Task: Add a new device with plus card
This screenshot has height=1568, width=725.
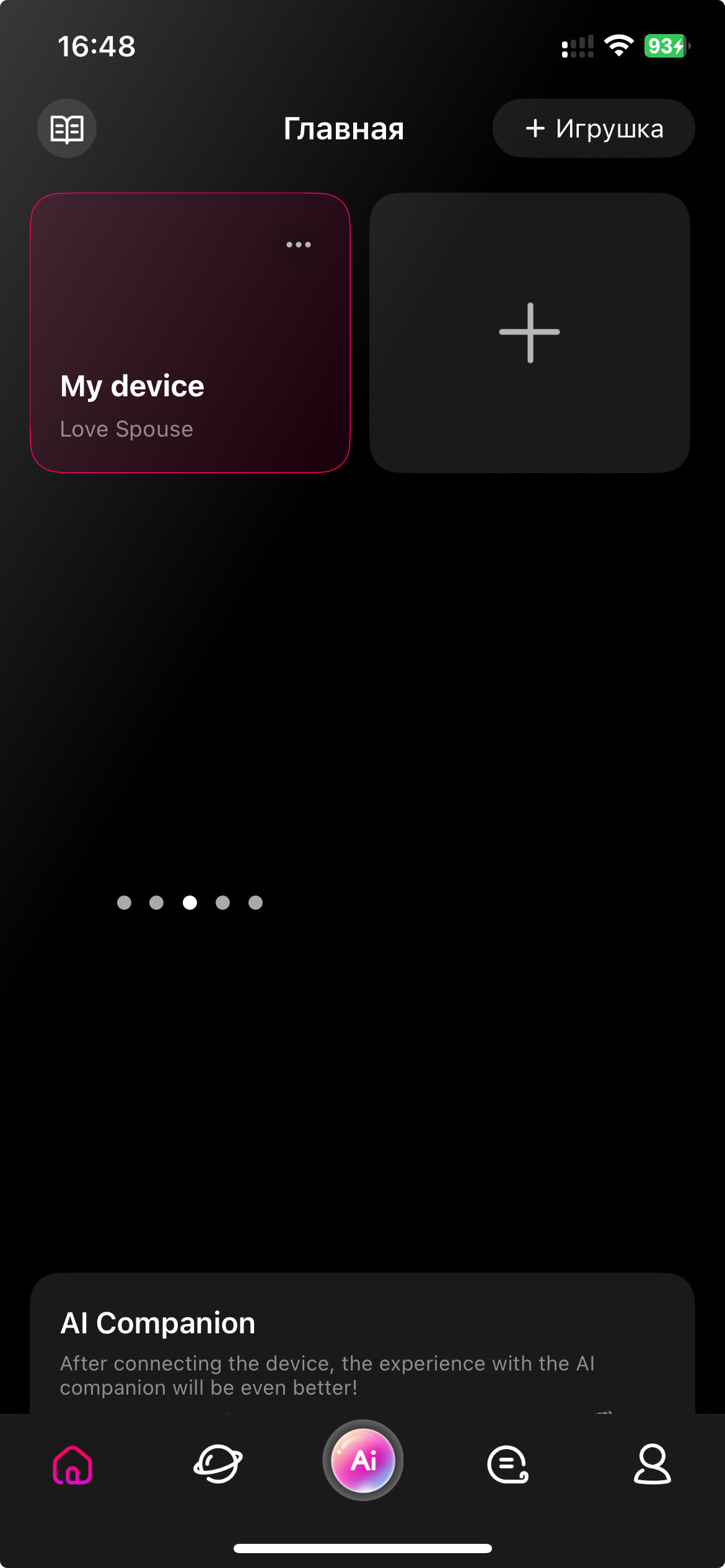Action: [x=529, y=333]
